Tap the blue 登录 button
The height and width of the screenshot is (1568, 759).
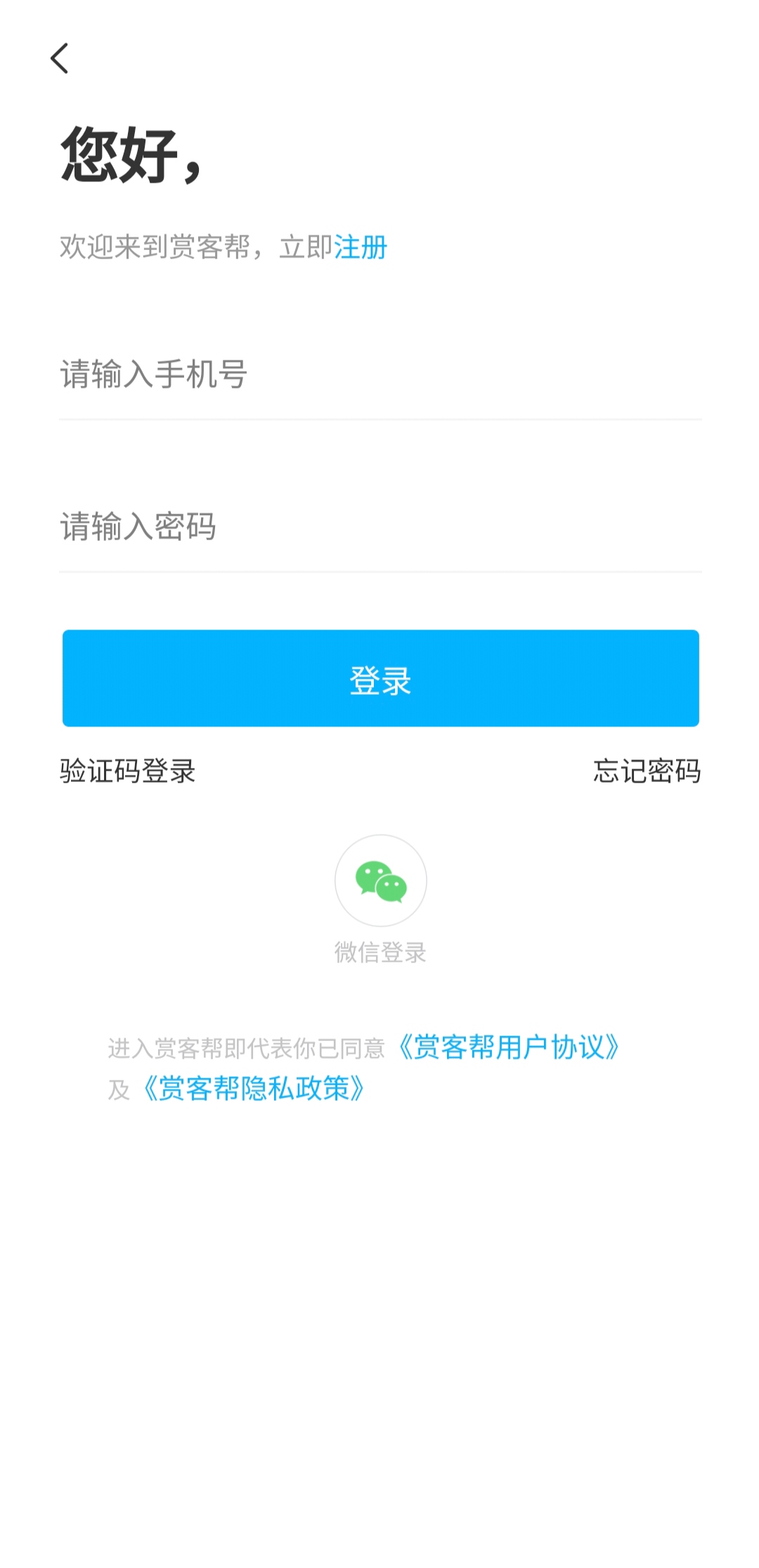[x=380, y=678]
